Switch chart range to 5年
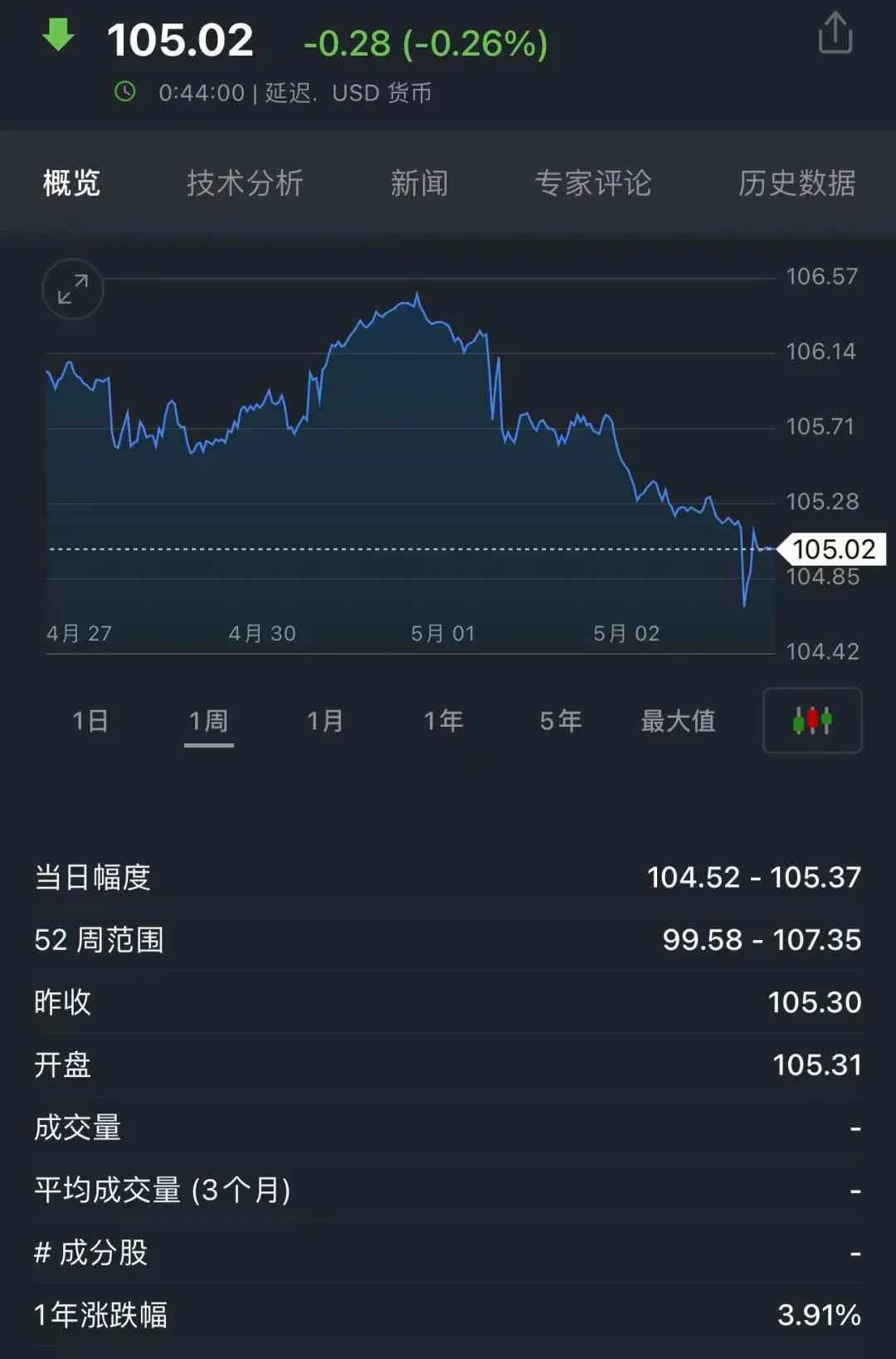 pos(561,721)
